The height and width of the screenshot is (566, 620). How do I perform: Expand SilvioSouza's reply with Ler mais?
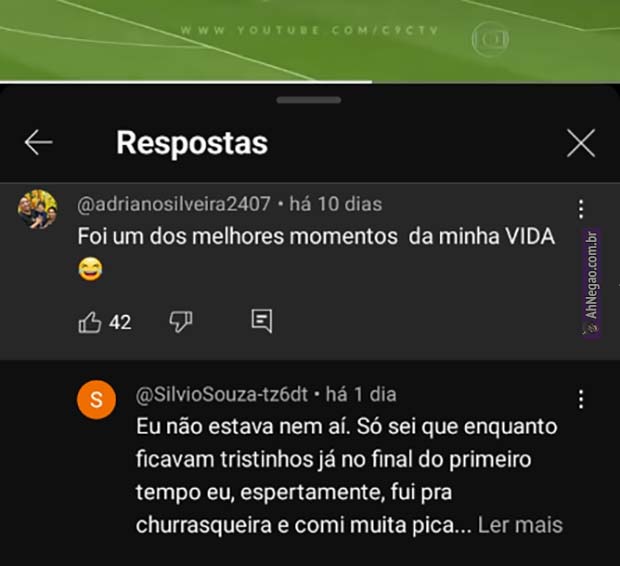tap(520, 524)
